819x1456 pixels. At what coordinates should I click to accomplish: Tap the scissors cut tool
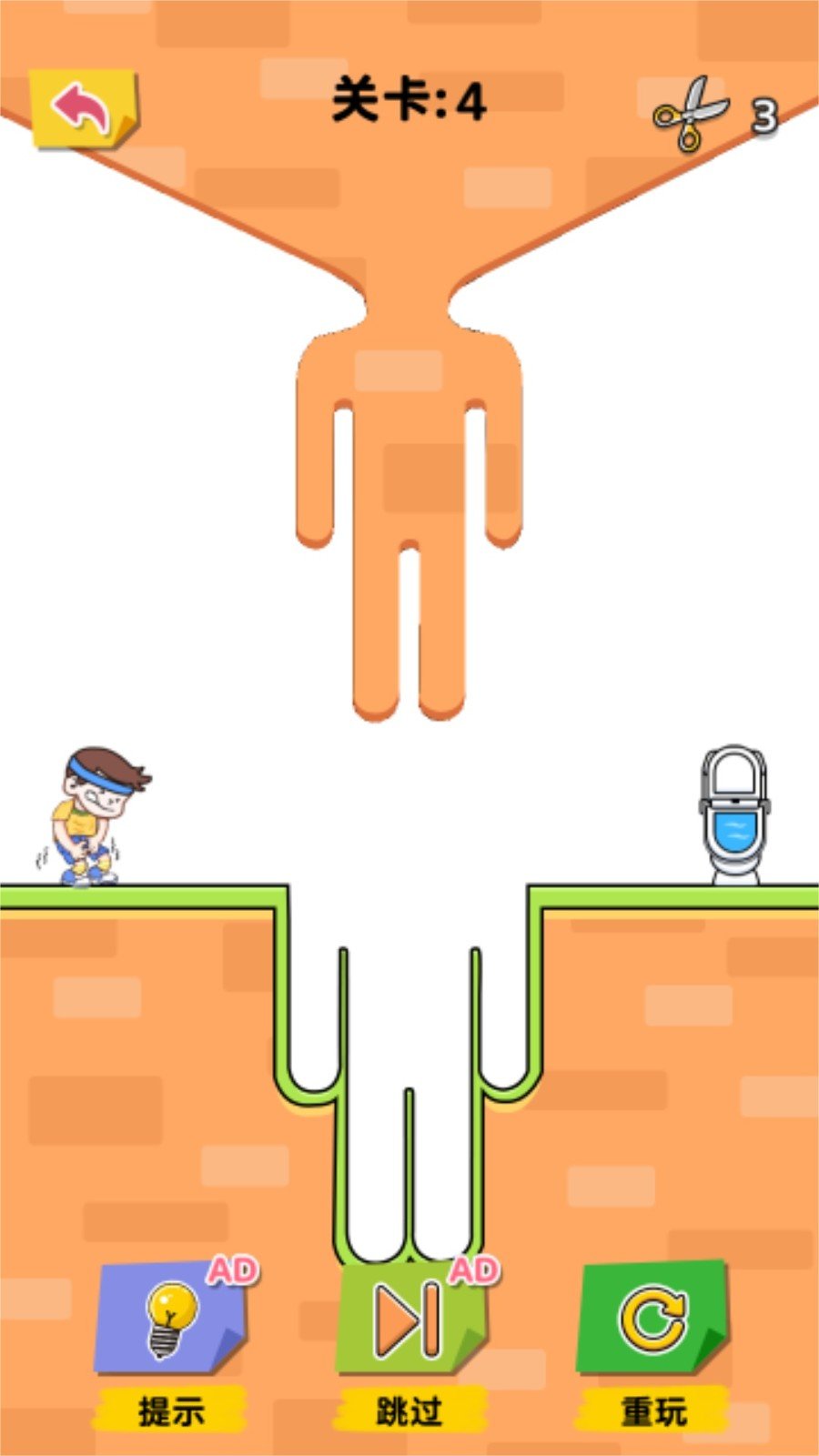pyautogui.click(x=692, y=115)
